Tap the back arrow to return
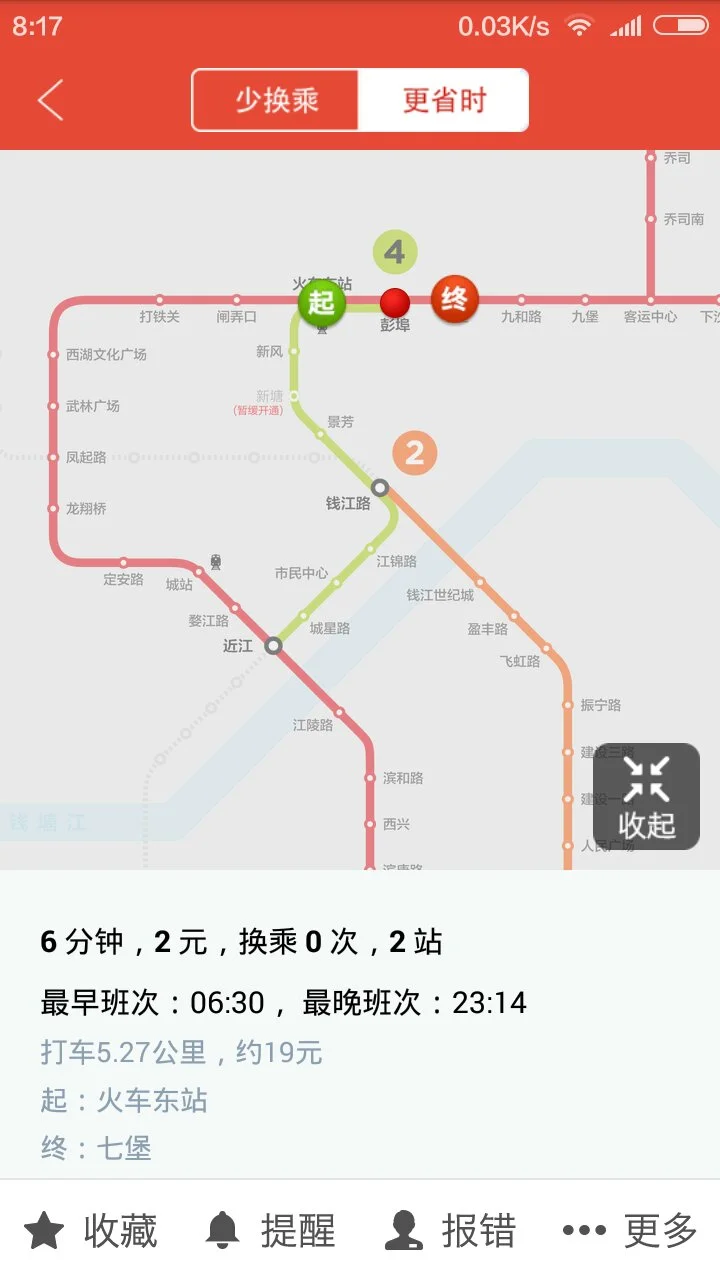Screen dimensions: 720x1280 point(48,100)
